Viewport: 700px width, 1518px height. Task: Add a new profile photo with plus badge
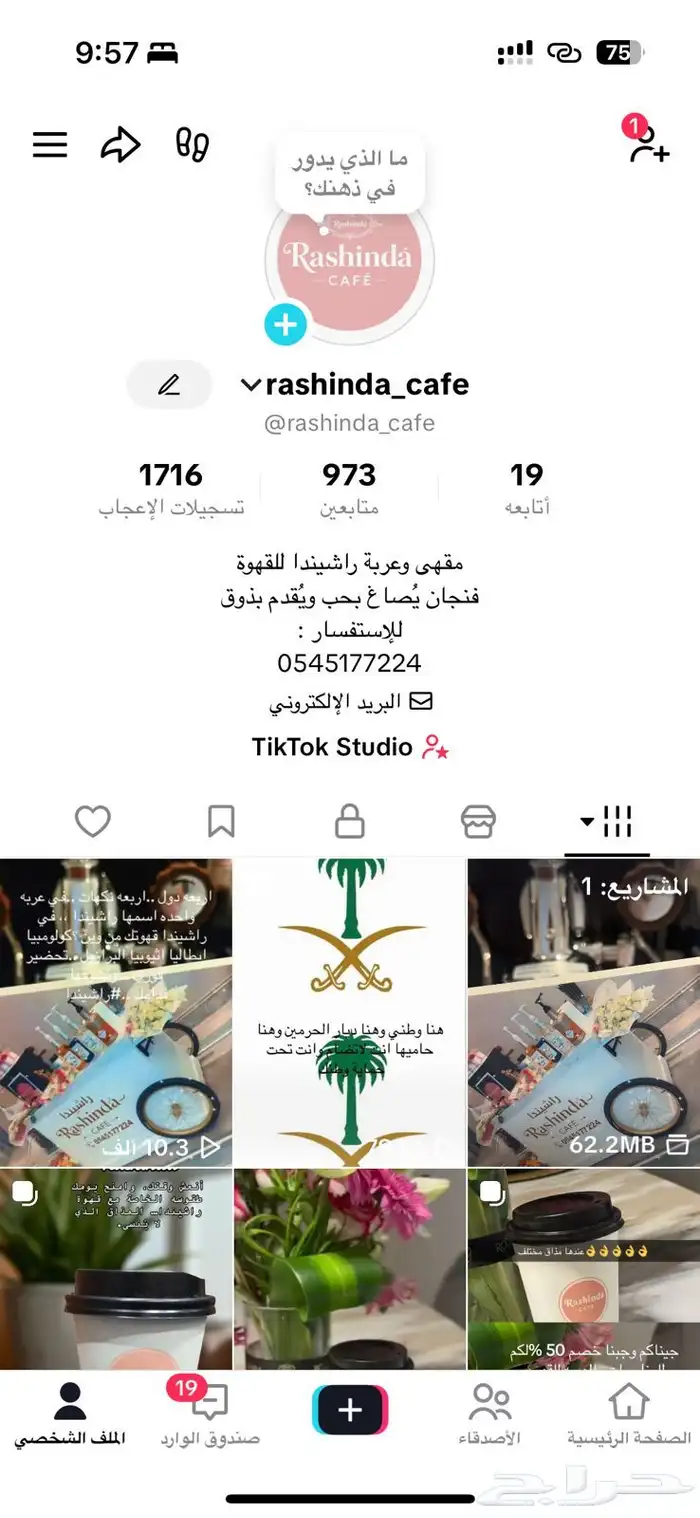[x=285, y=324]
